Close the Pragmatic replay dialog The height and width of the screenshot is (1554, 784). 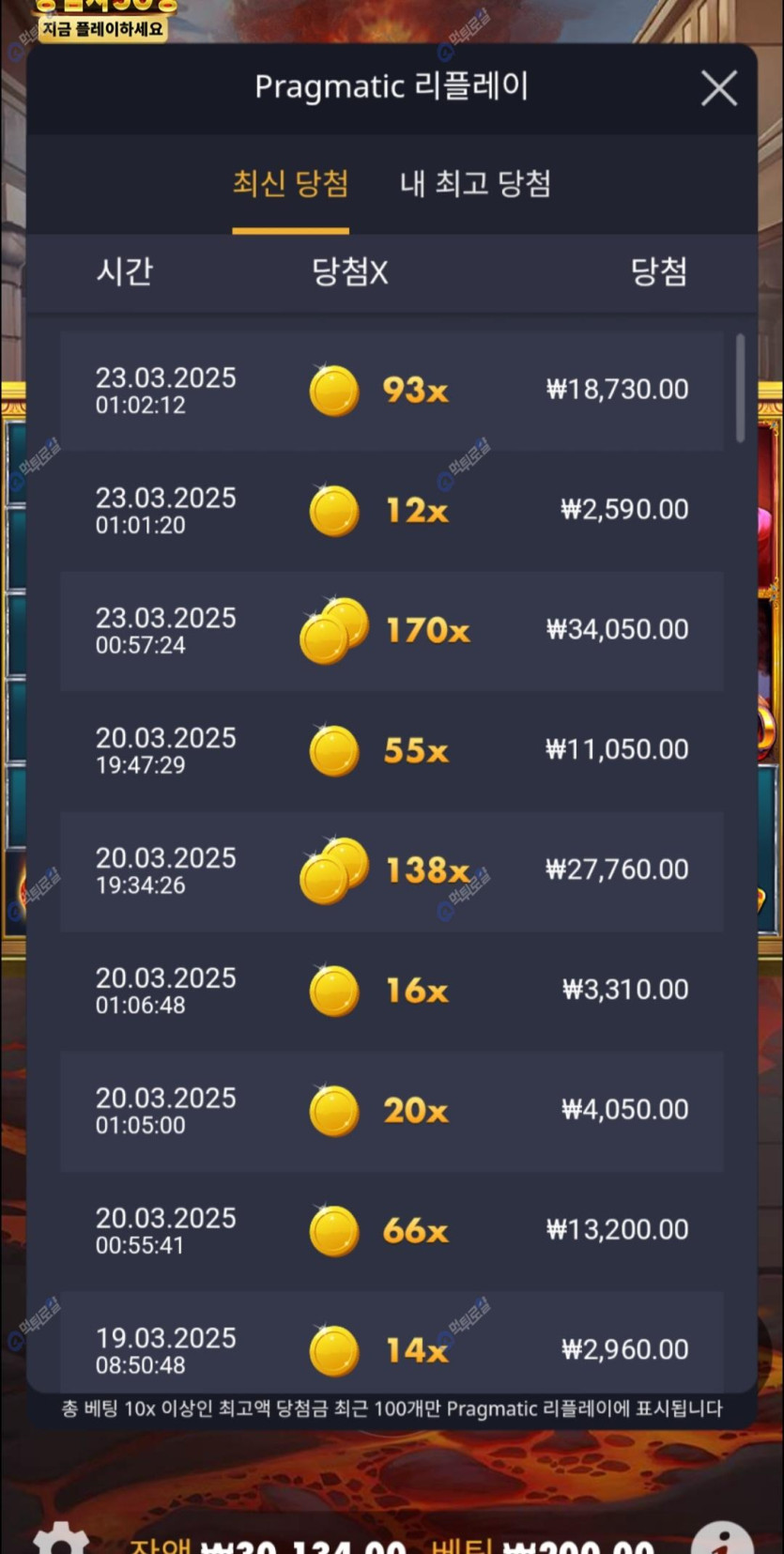[718, 89]
